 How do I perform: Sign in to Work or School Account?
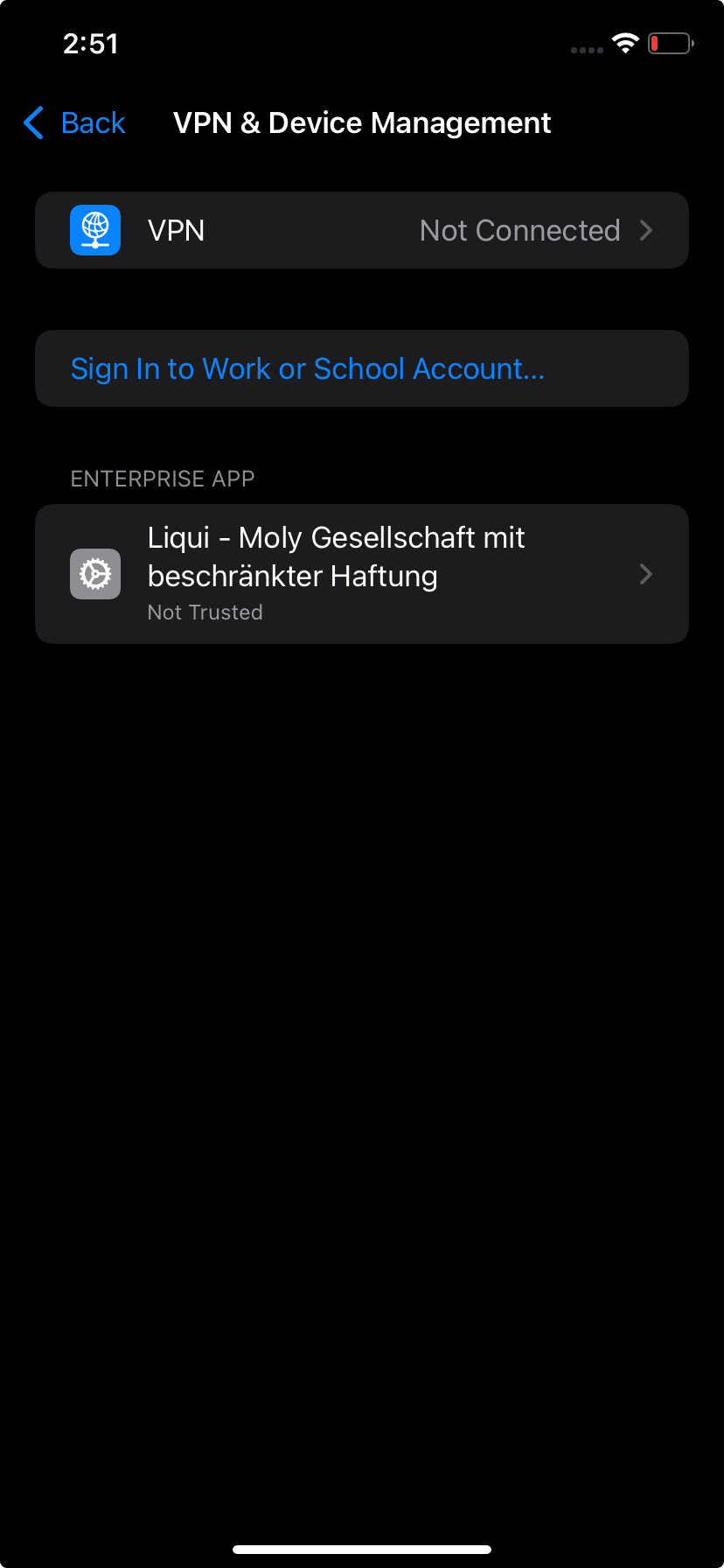coord(308,368)
